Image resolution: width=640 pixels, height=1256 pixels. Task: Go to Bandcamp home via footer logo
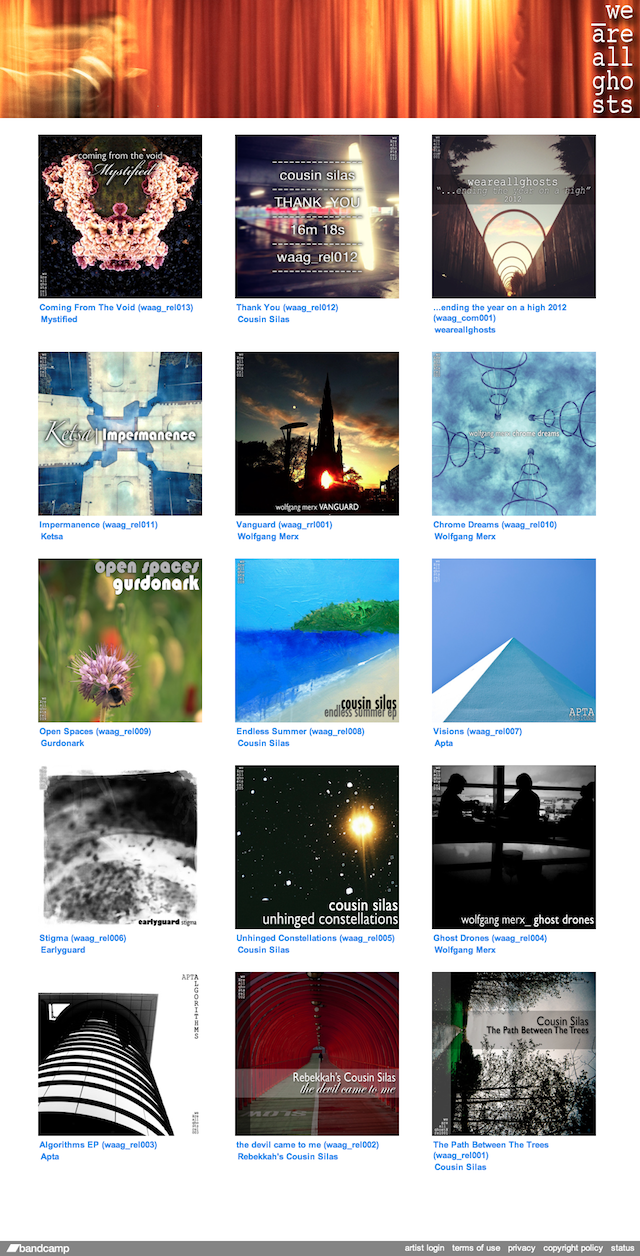[37, 1248]
